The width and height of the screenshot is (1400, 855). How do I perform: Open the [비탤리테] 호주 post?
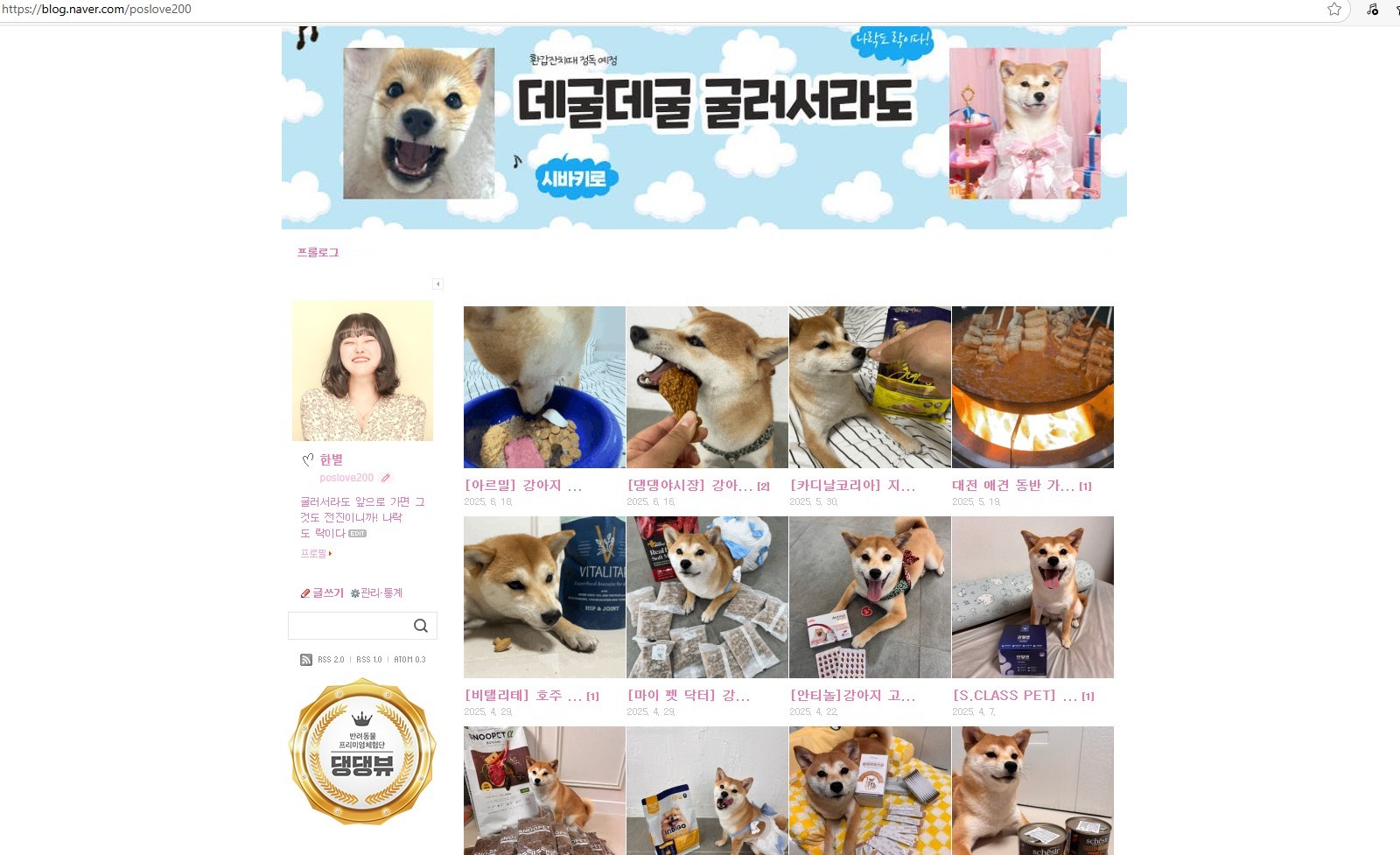point(523,695)
